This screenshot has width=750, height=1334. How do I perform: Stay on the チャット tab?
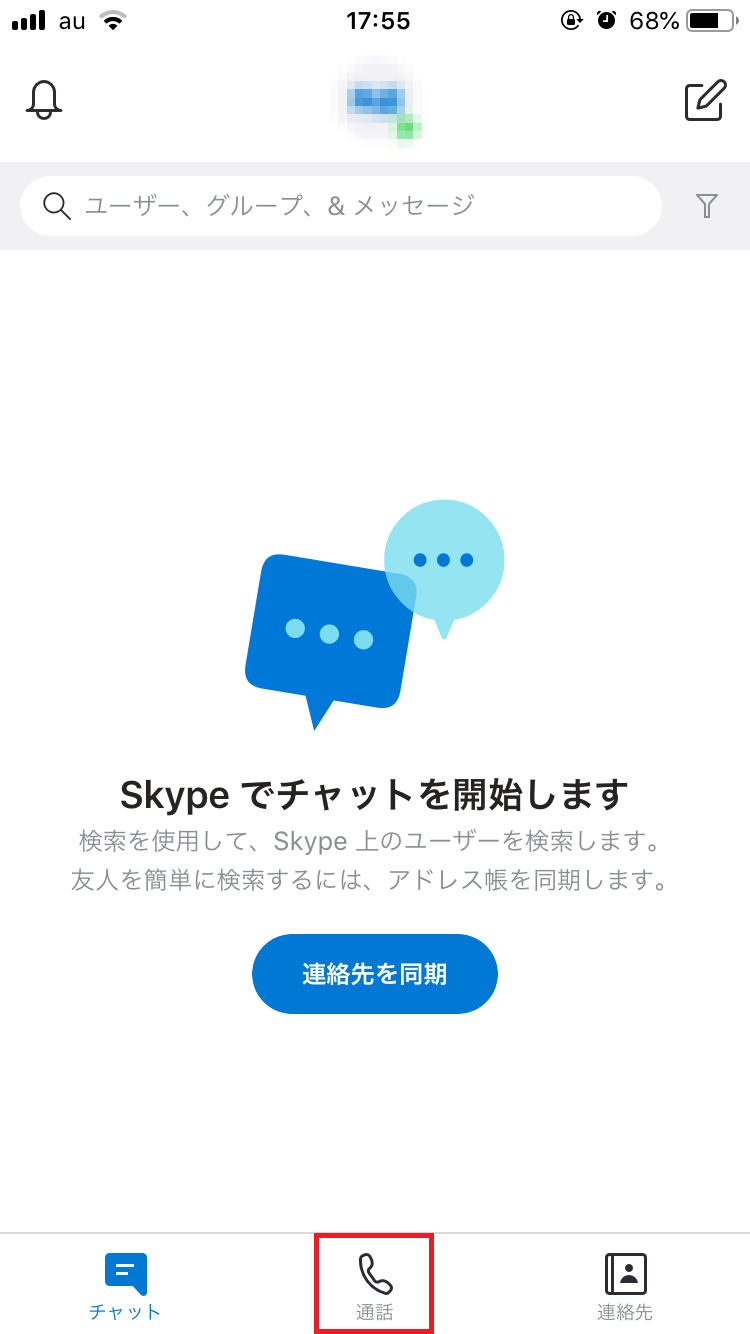(125, 1285)
